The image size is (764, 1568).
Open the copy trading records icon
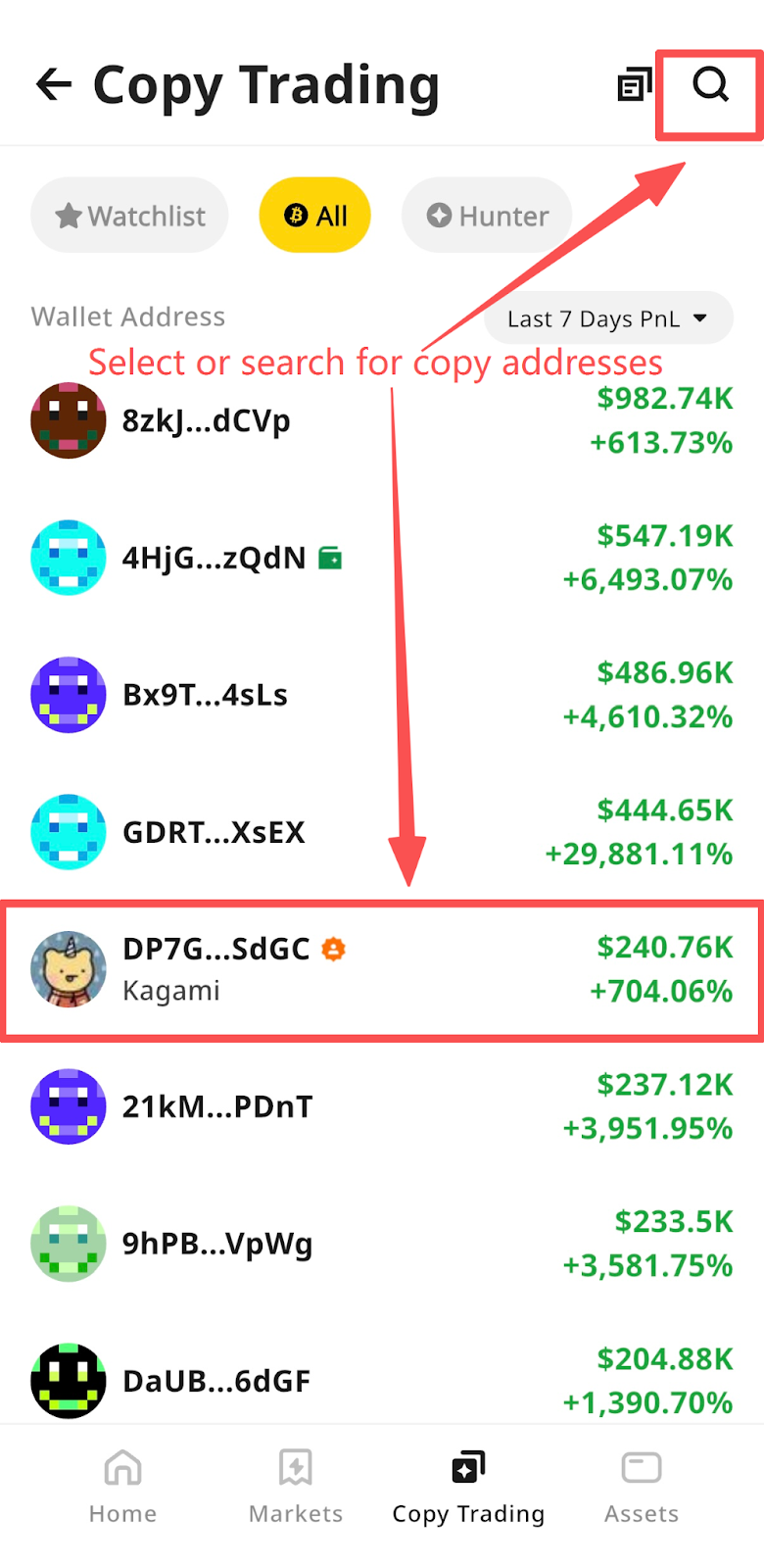pyautogui.click(x=634, y=86)
